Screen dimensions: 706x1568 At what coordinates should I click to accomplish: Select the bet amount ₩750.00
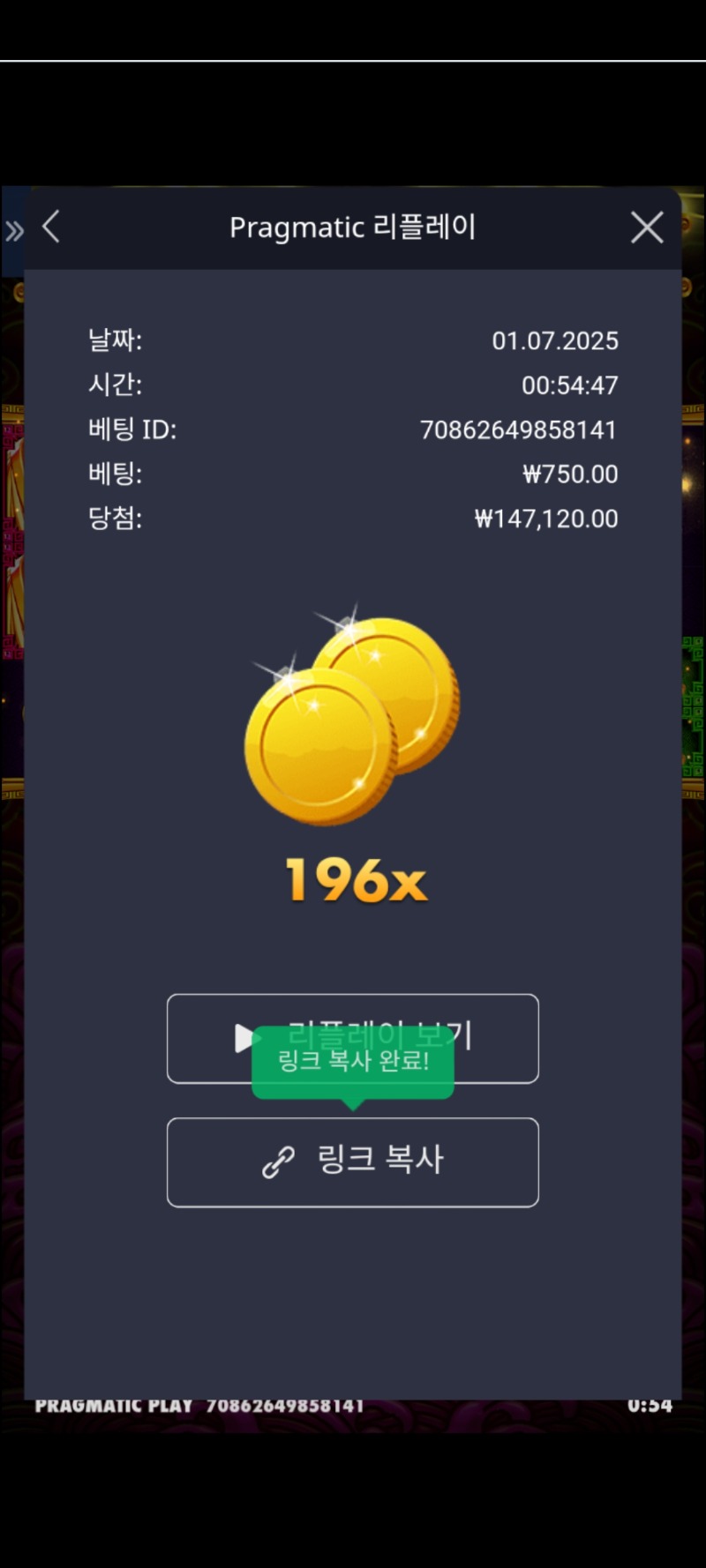568,474
